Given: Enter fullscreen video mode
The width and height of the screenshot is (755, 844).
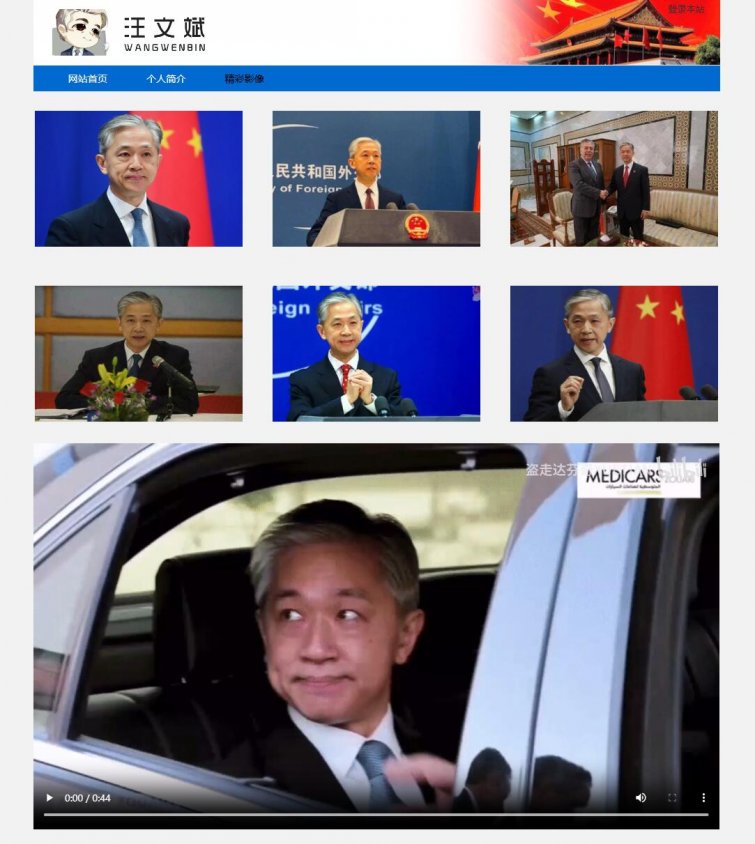Looking at the screenshot, I should coord(672,798).
